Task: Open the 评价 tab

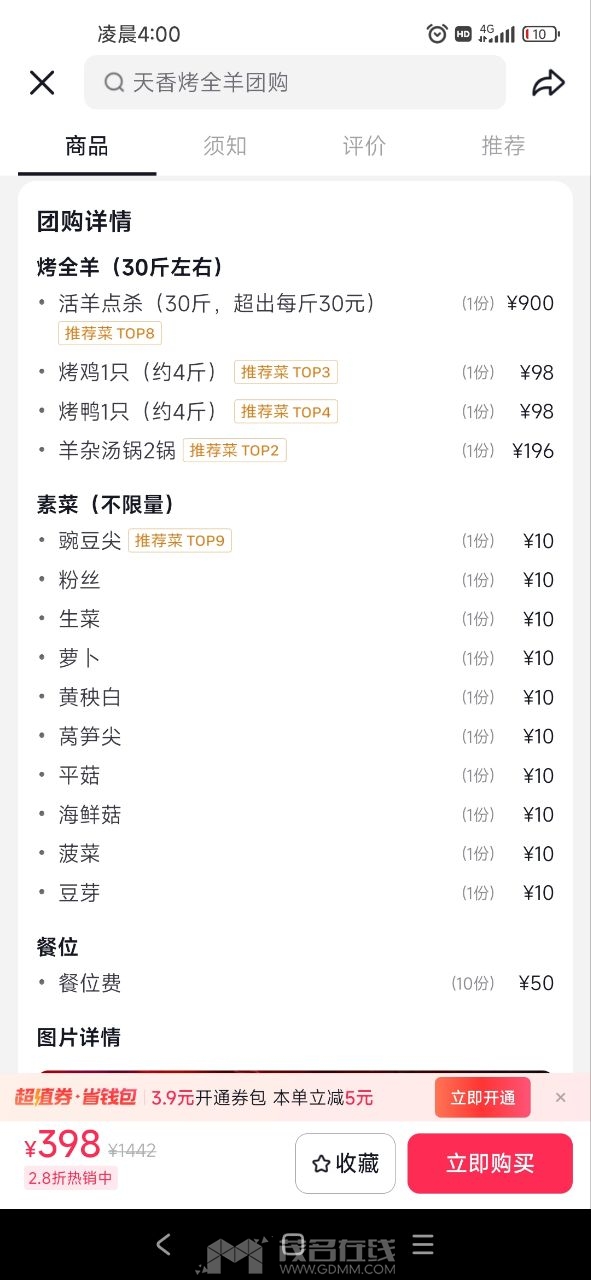Action: point(364,146)
